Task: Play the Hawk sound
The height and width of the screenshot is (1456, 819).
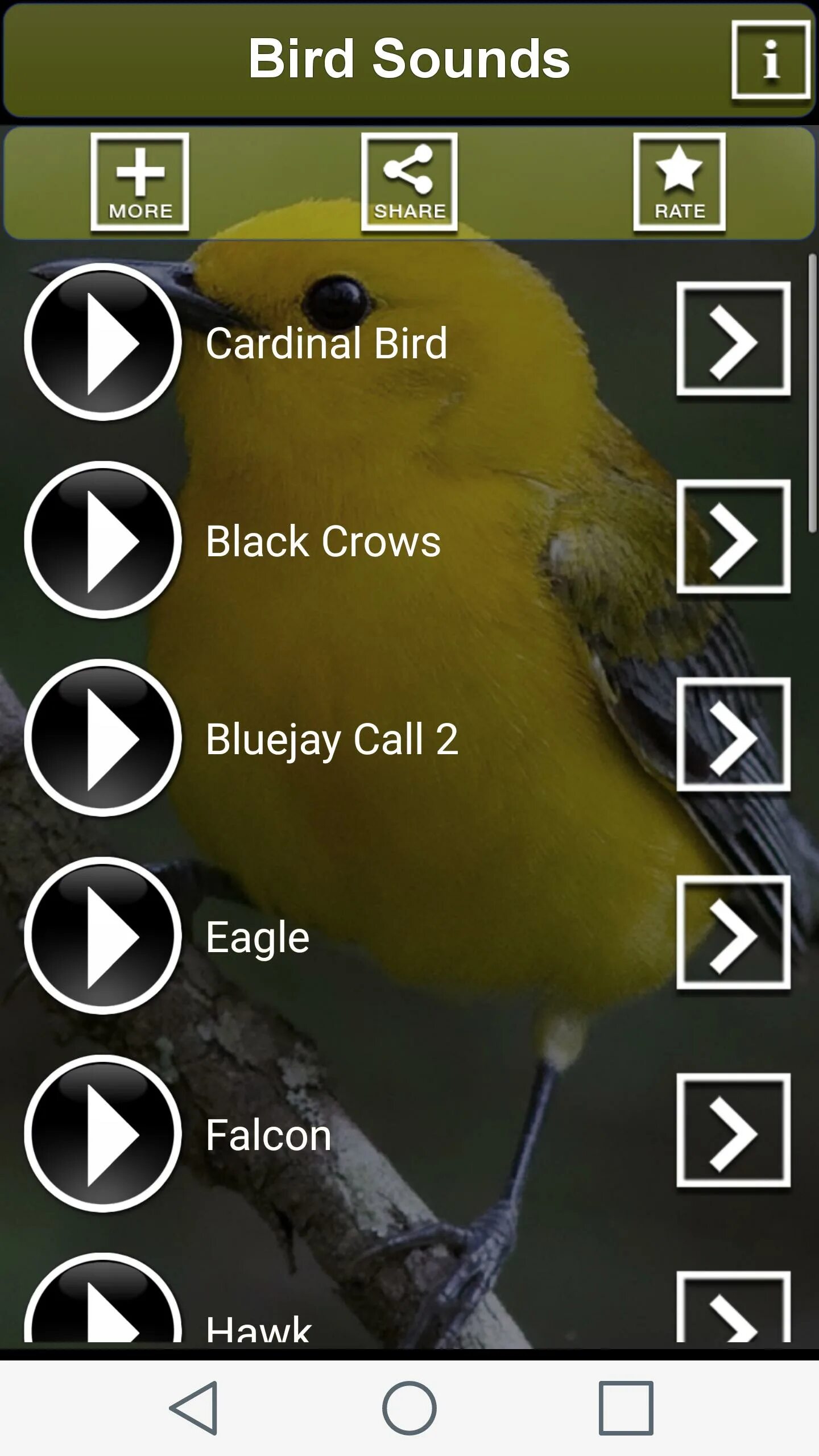Action: point(103,1308)
